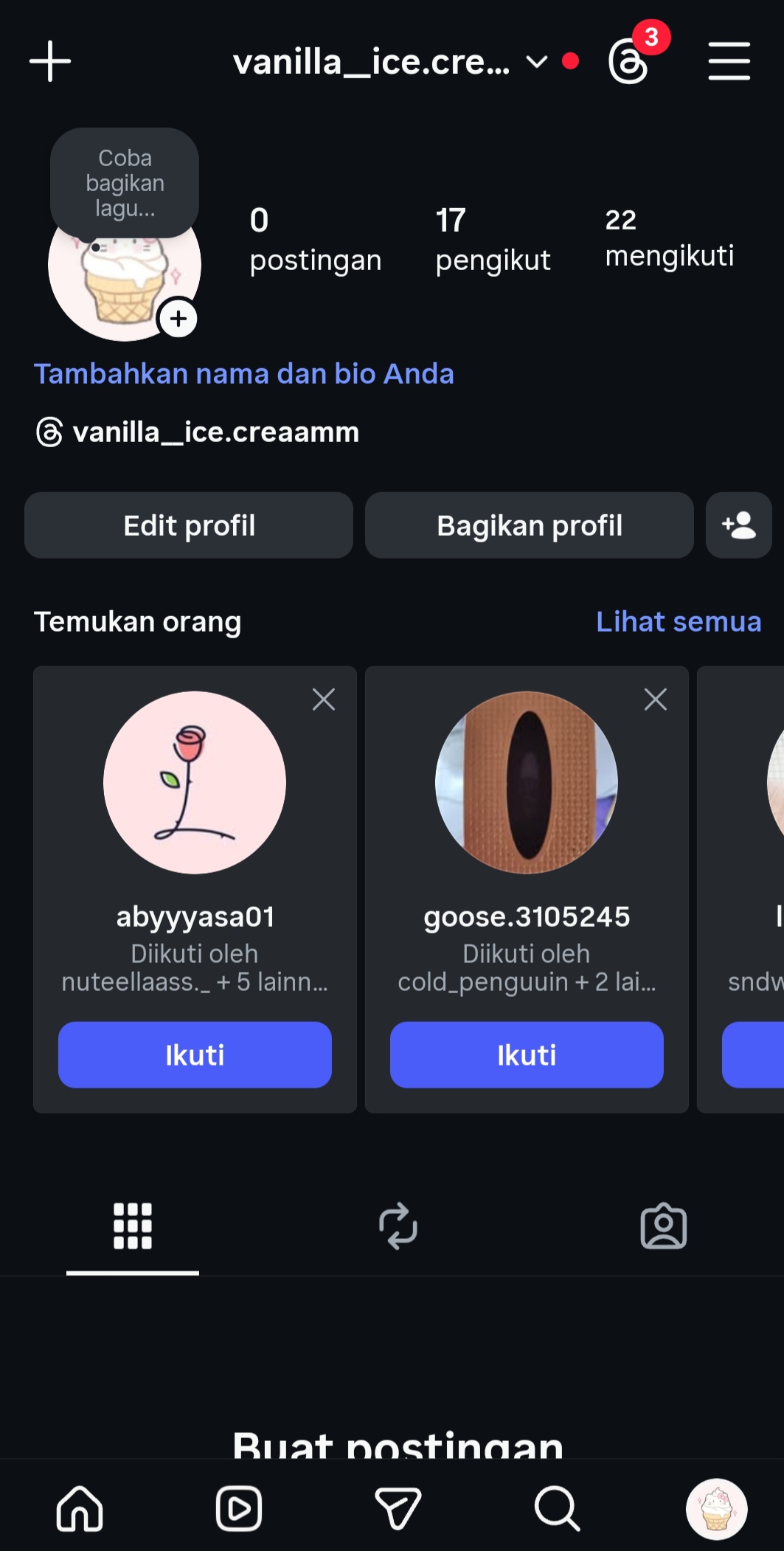Open Threads with 3 notifications
784x1551 pixels.
point(629,61)
